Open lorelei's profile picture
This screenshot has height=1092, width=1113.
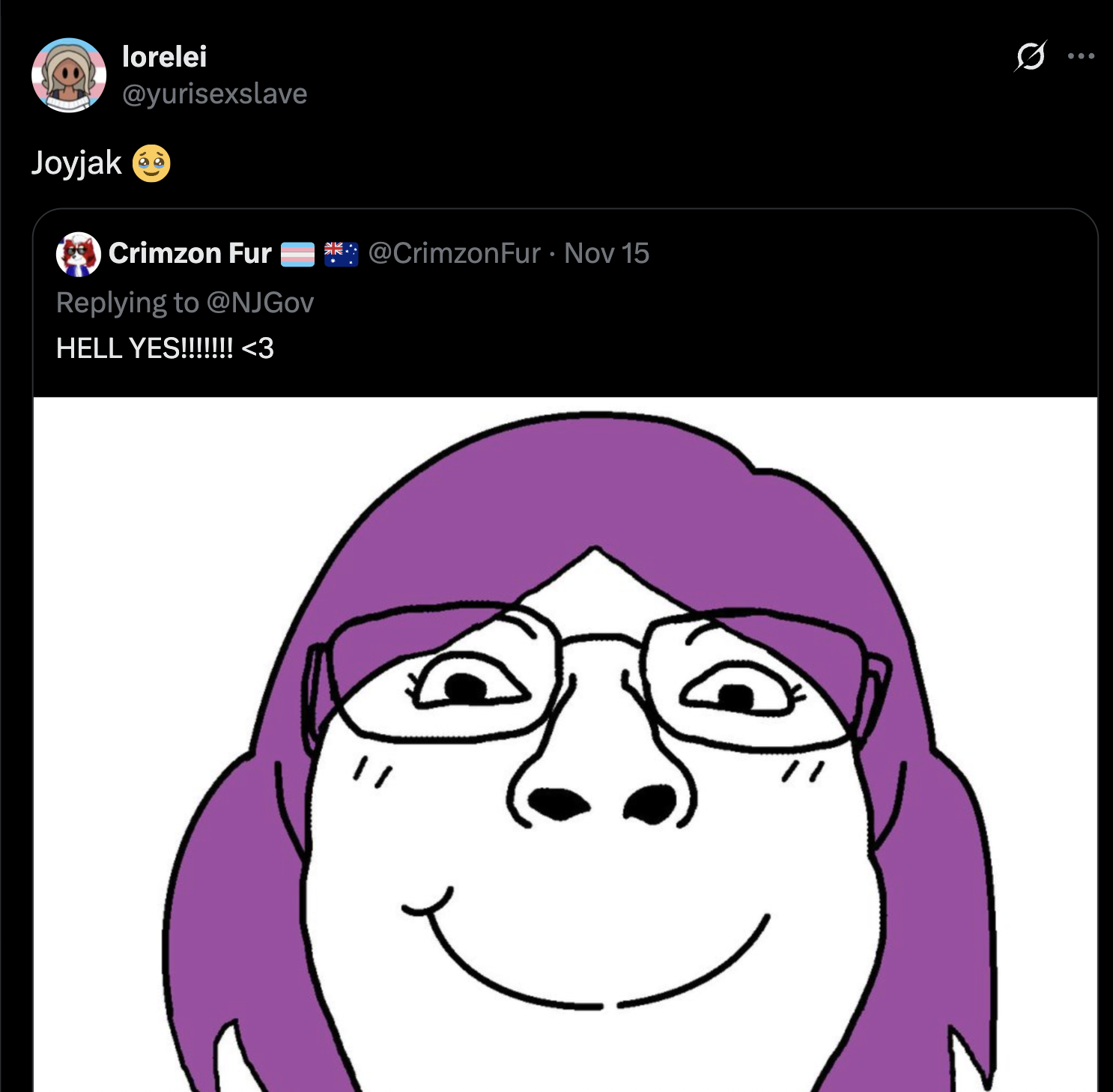(69, 75)
